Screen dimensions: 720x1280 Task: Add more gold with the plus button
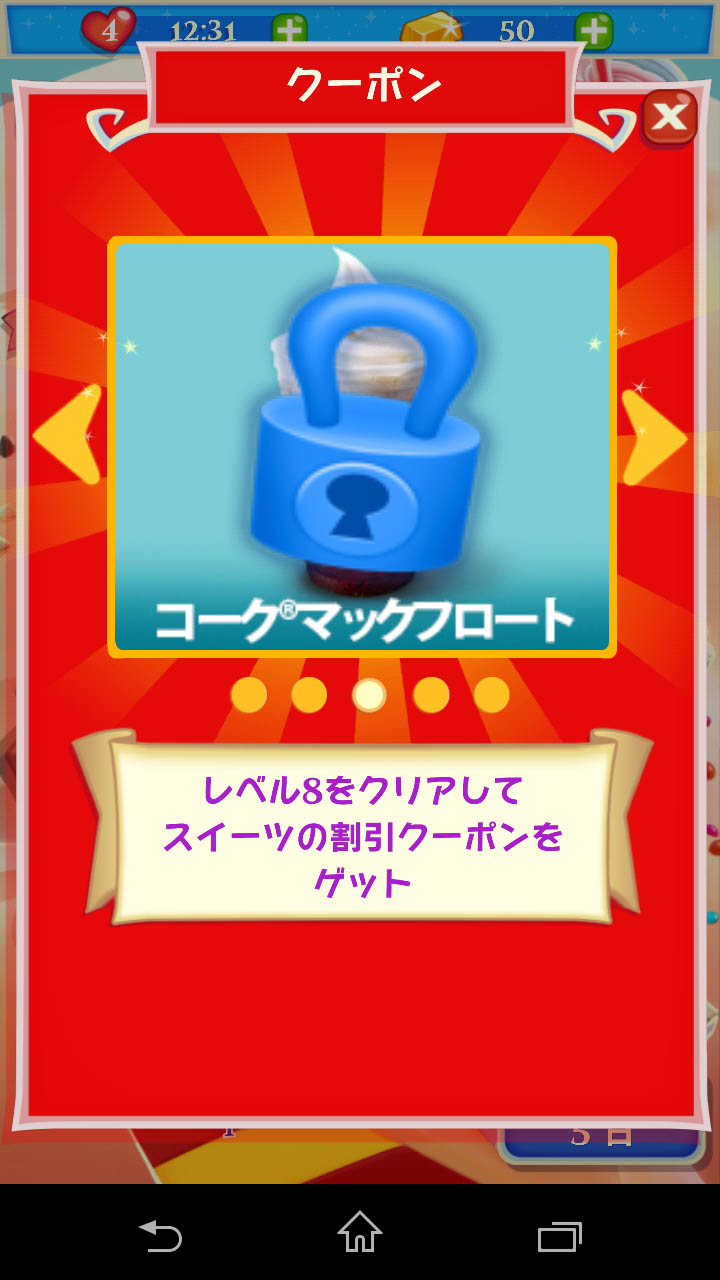click(x=594, y=30)
